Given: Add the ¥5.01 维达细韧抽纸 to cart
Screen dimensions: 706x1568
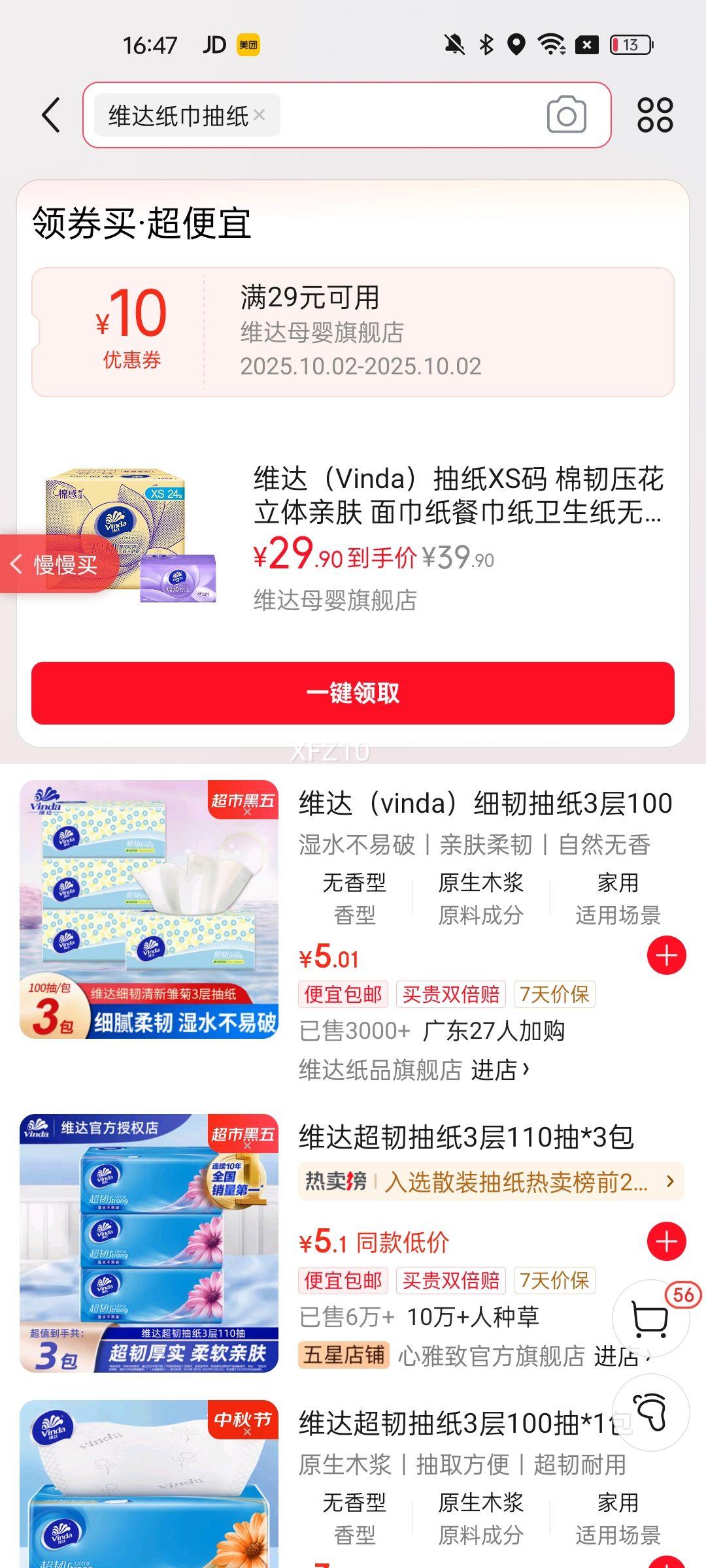Looking at the screenshot, I should click(x=666, y=955).
